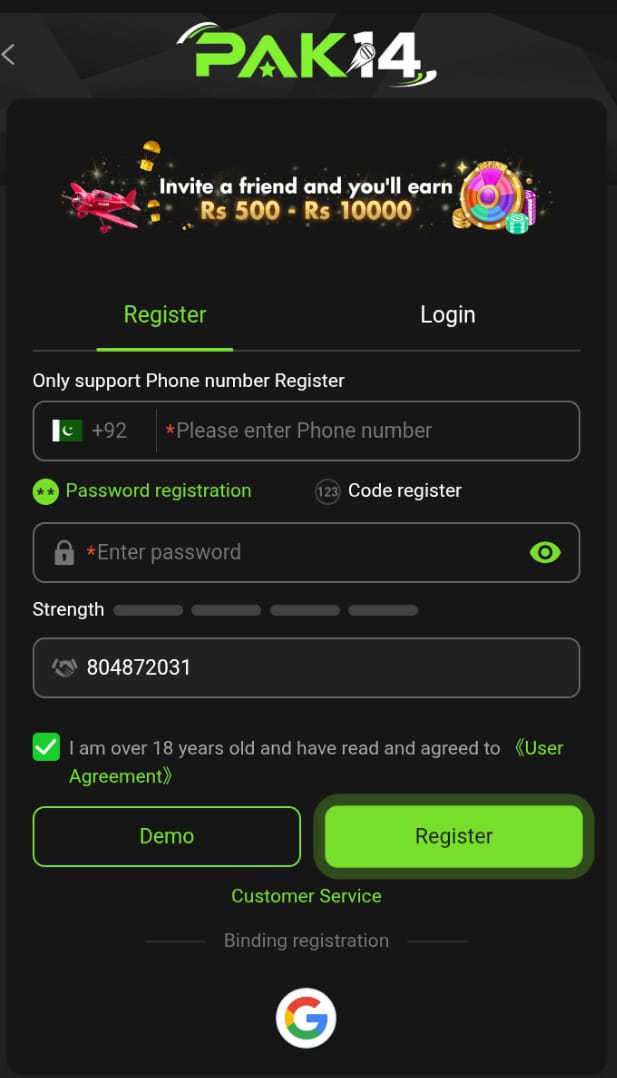The image size is (617, 1078).
Task: Choose Password registration option
Action: coord(142,491)
